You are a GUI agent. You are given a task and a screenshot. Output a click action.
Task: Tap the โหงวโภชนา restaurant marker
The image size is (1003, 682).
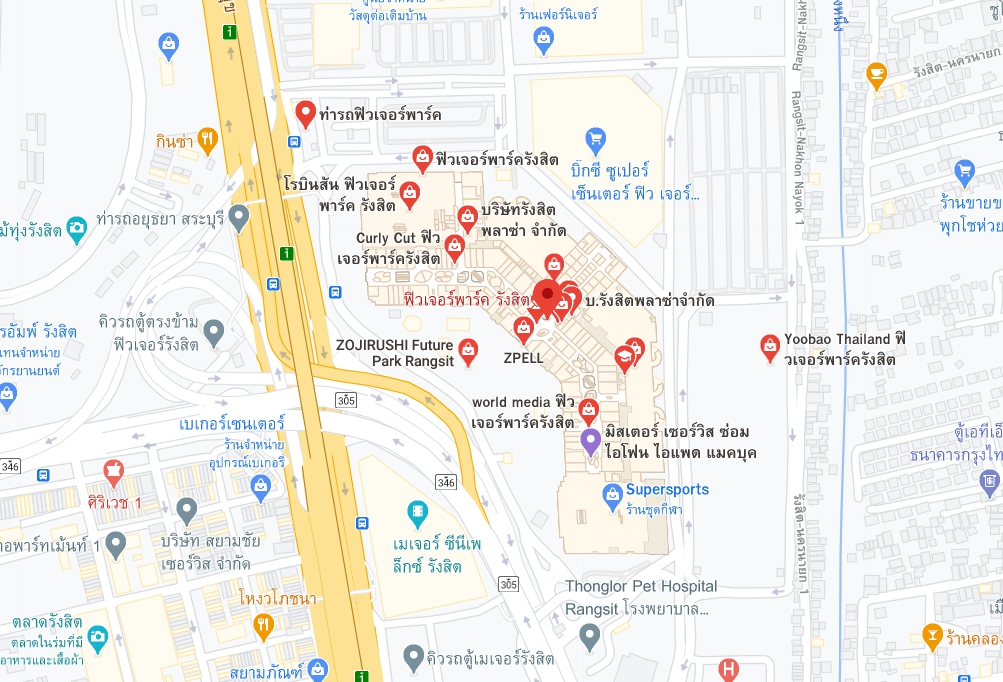(x=263, y=626)
